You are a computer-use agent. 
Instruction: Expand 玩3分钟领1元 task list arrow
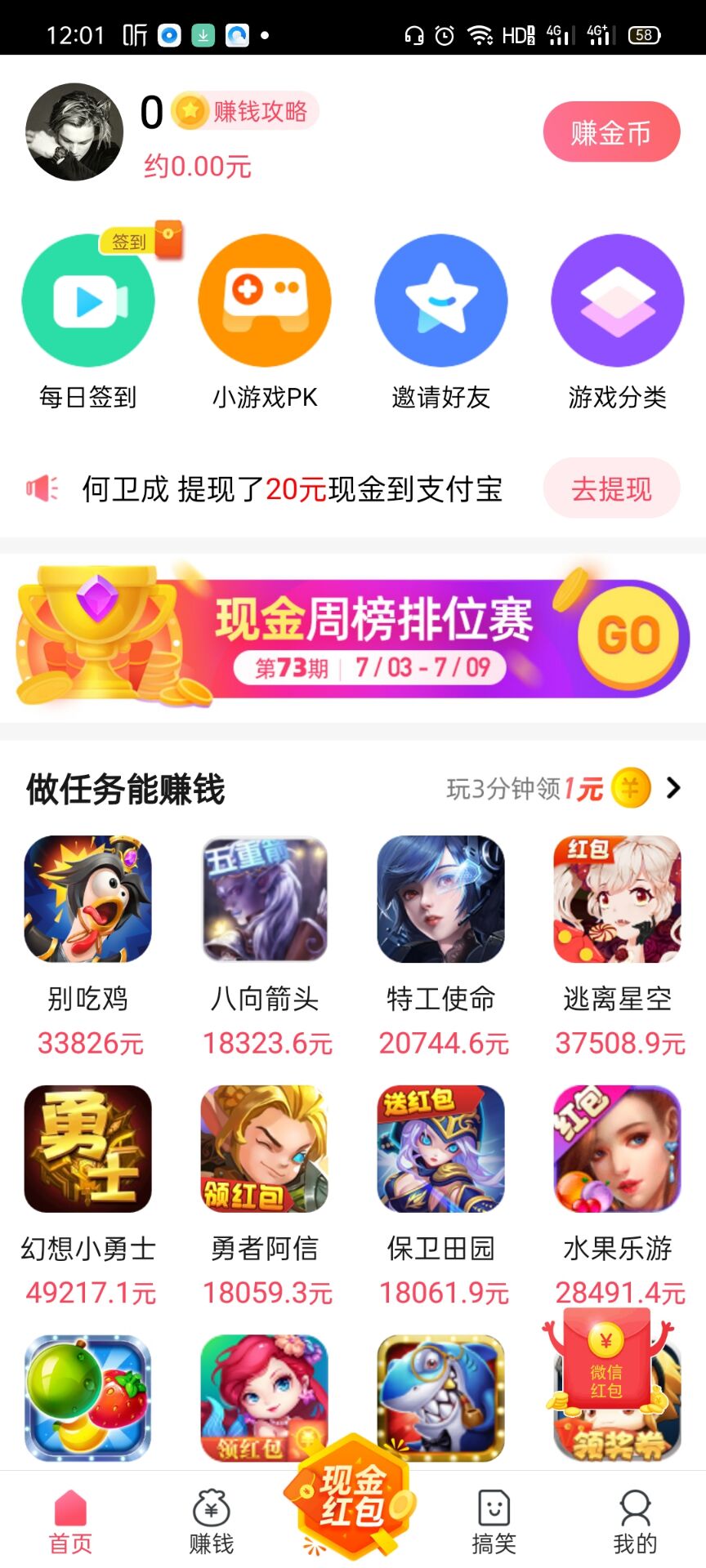673,788
